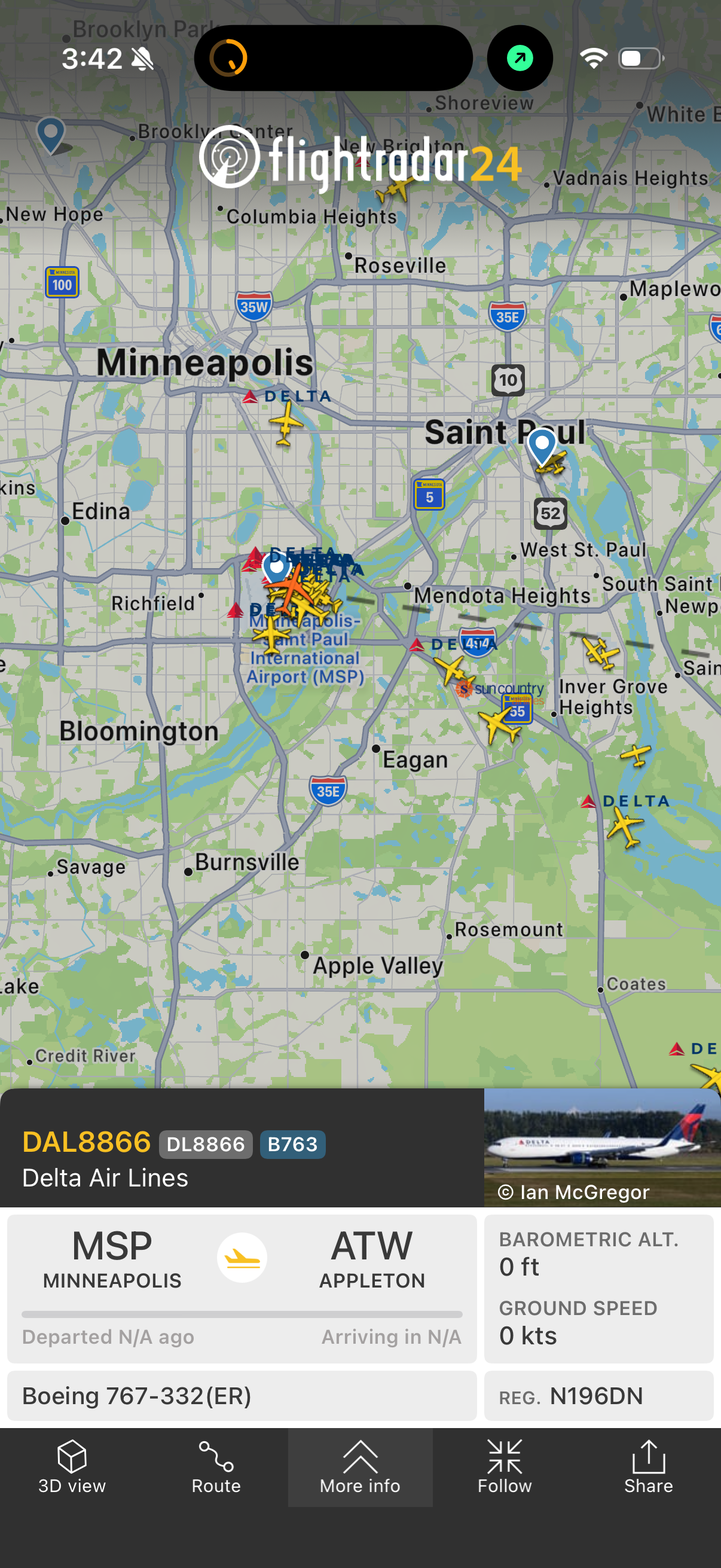Open the MSP to ATW route card

click(x=242, y=1288)
